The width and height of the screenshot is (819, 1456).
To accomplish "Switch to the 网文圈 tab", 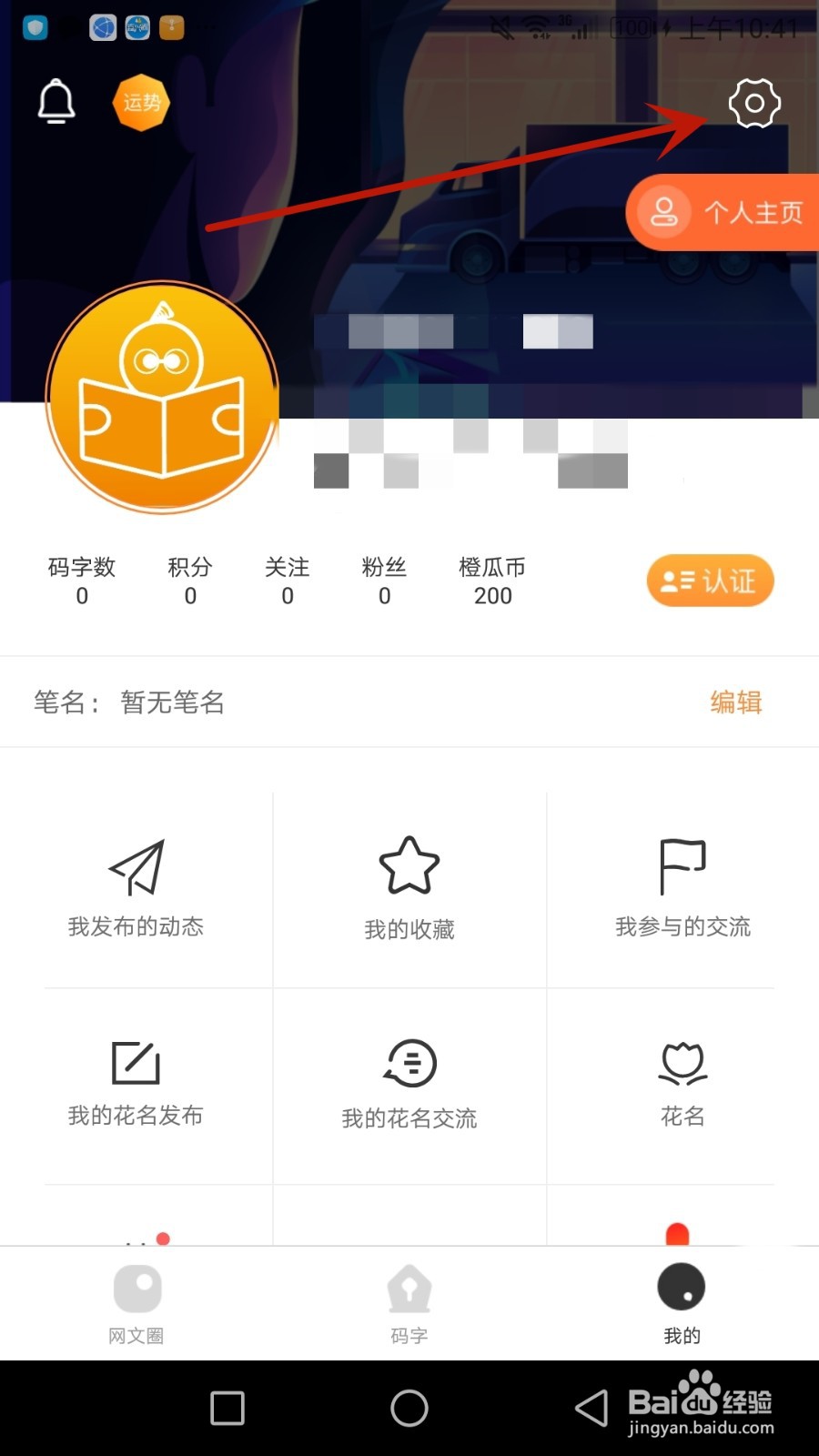I will [x=136, y=1303].
